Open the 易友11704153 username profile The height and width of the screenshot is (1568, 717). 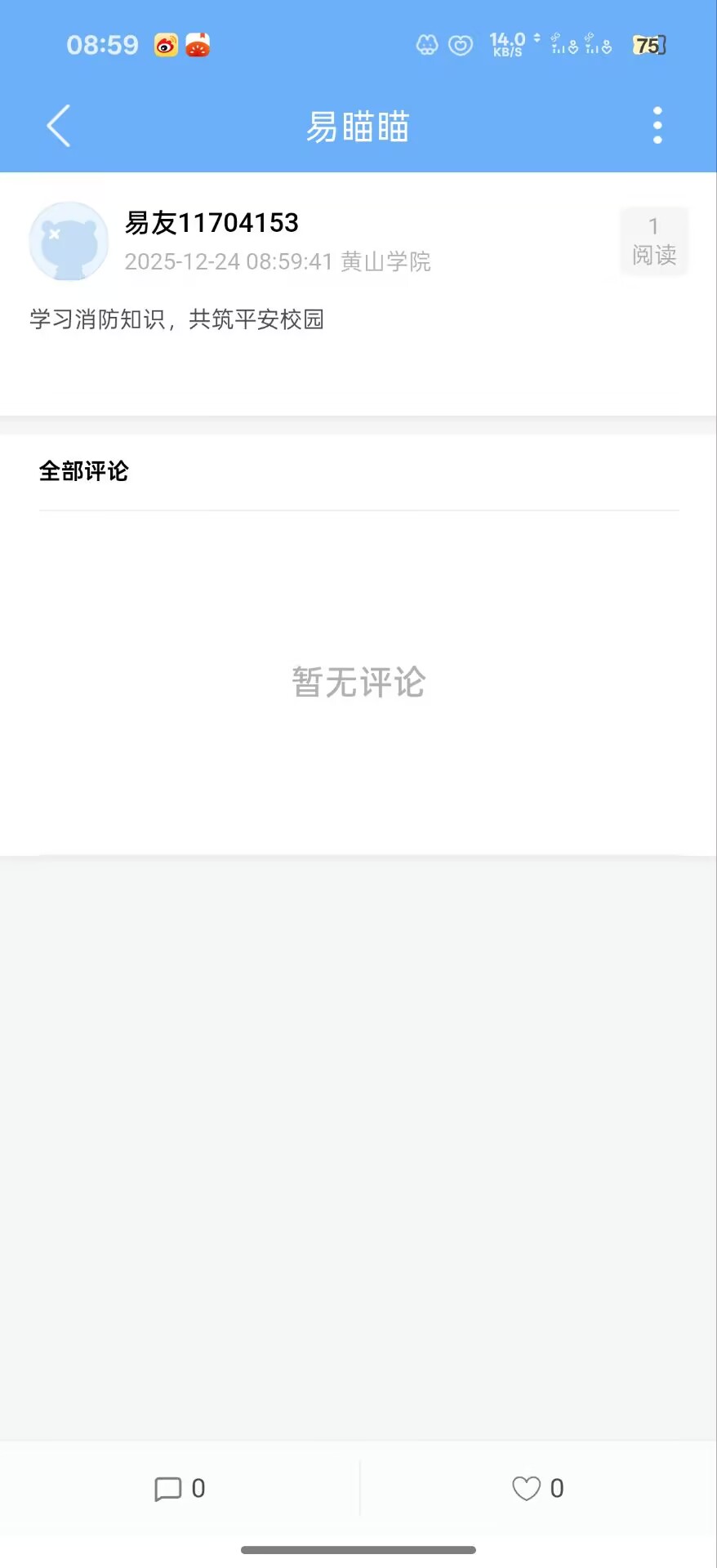click(x=212, y=222)
